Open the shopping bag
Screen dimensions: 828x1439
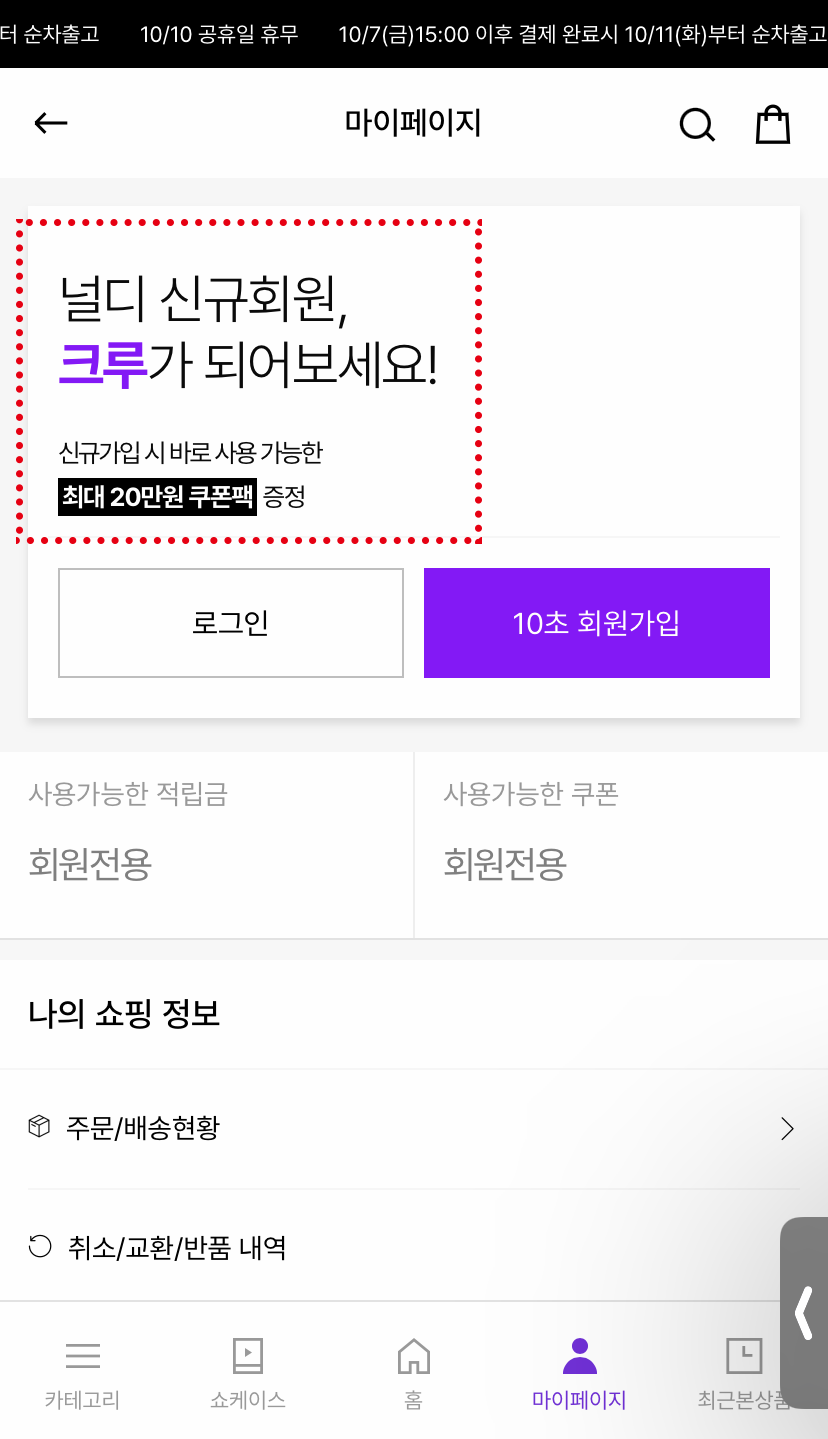tap(772, 125)
